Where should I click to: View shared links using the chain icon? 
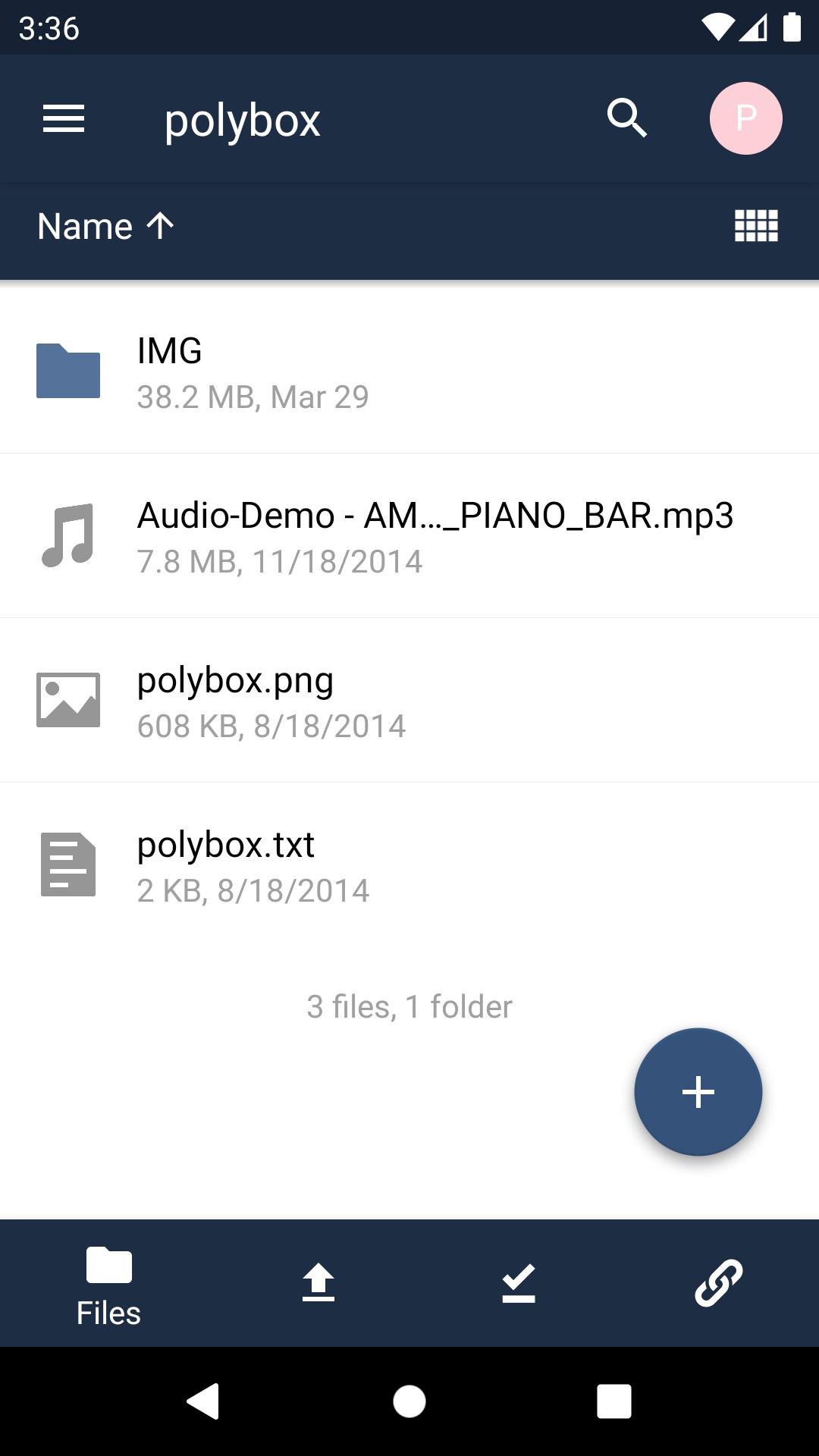click(719, 1282)
